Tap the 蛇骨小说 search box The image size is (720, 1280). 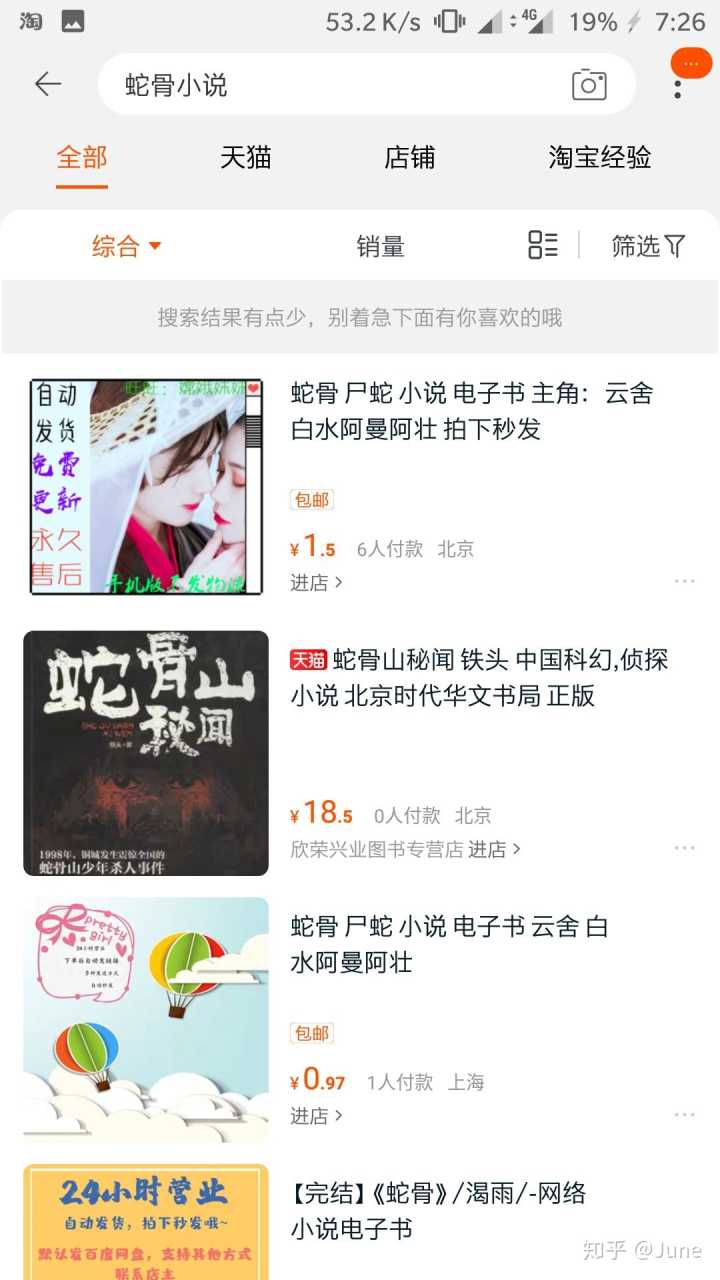point(330,85)
